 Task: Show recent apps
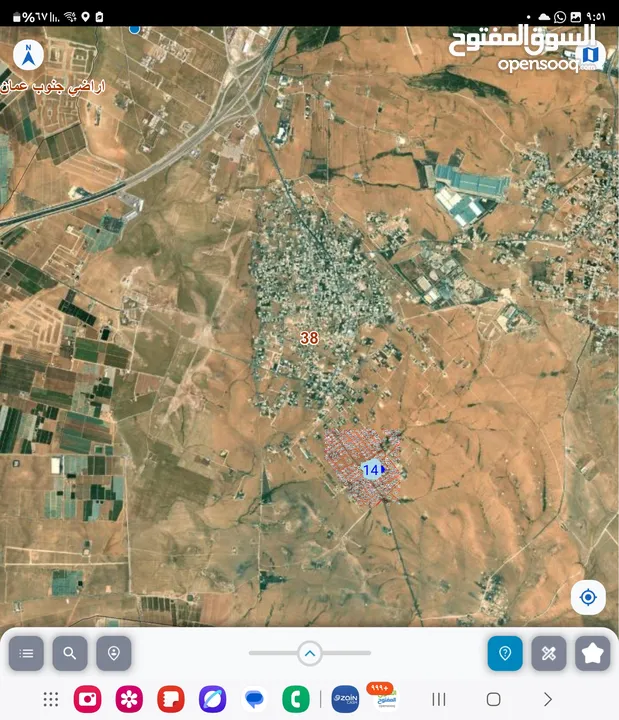pos(438,699)
